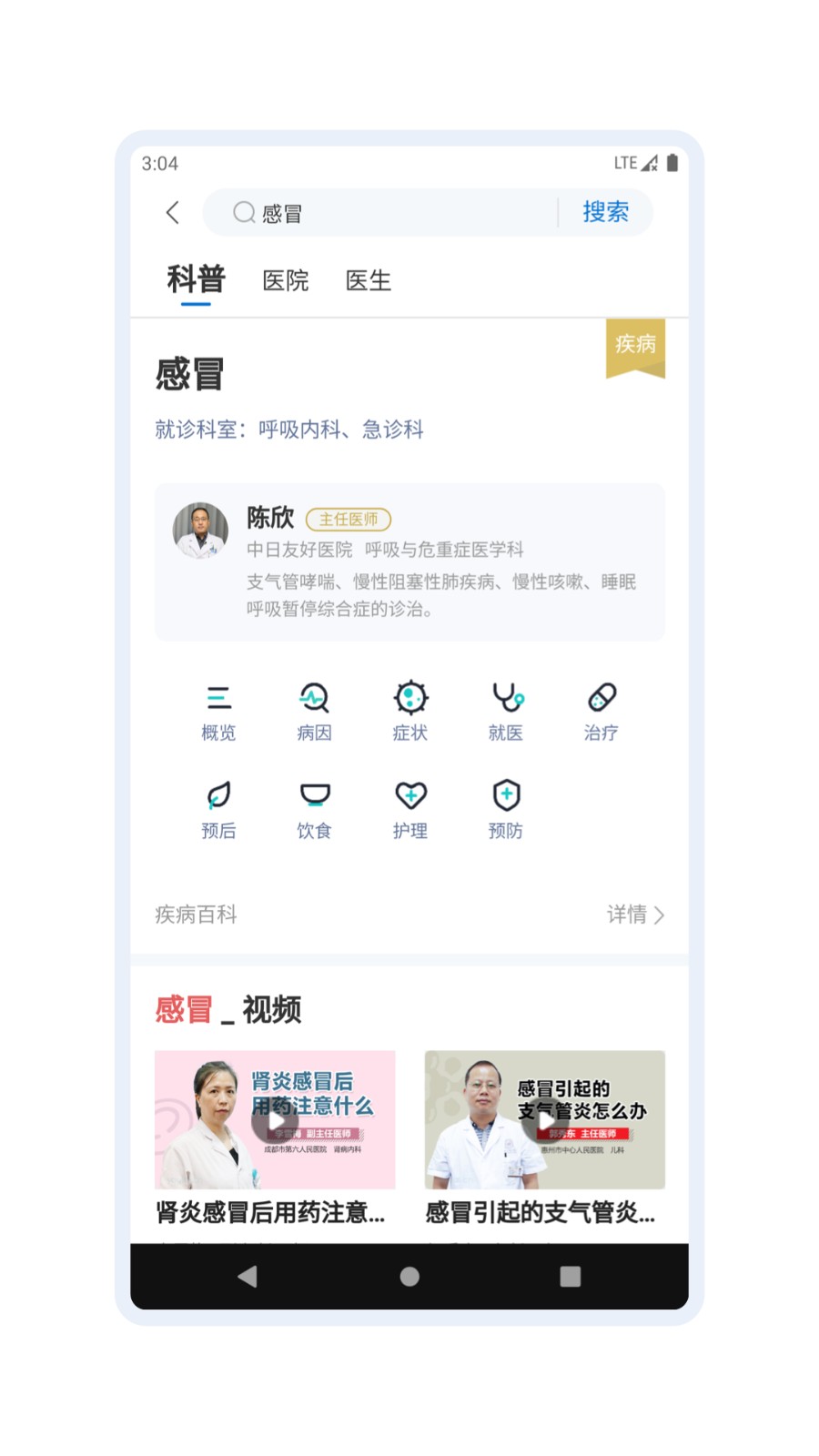
Task: Open 护理 tips
Action: (409, 809)
